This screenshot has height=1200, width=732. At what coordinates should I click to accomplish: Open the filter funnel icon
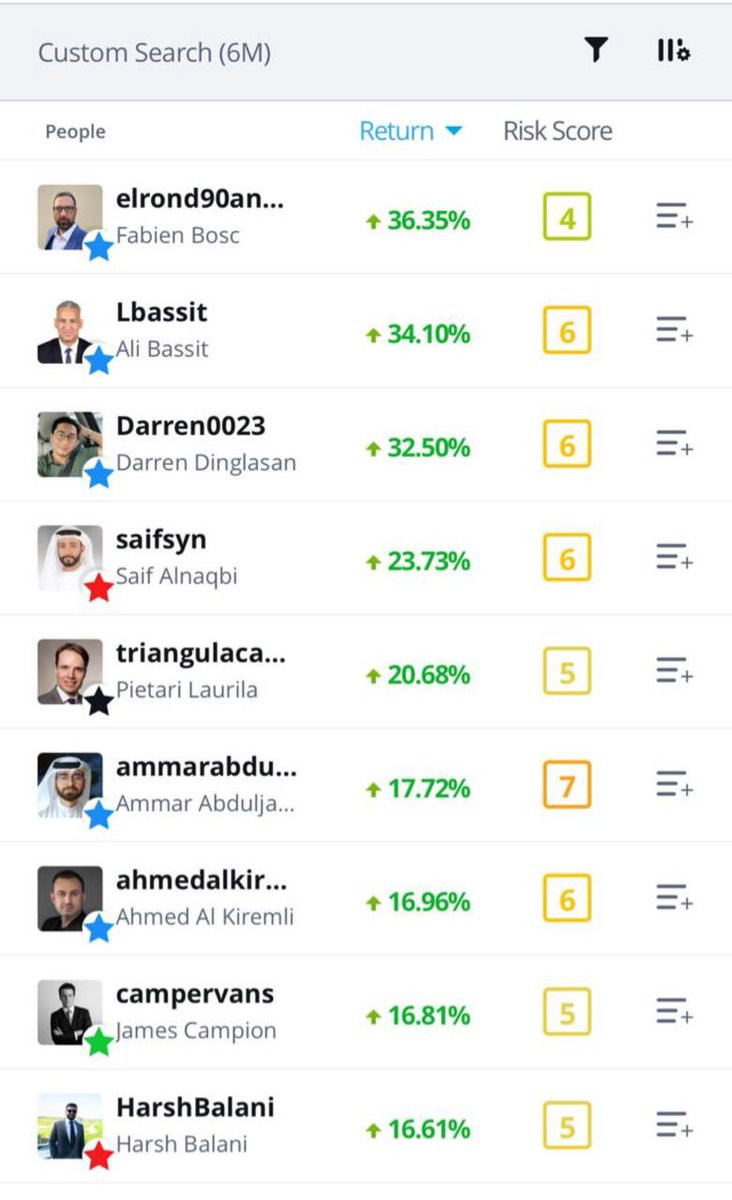(595, 50)
